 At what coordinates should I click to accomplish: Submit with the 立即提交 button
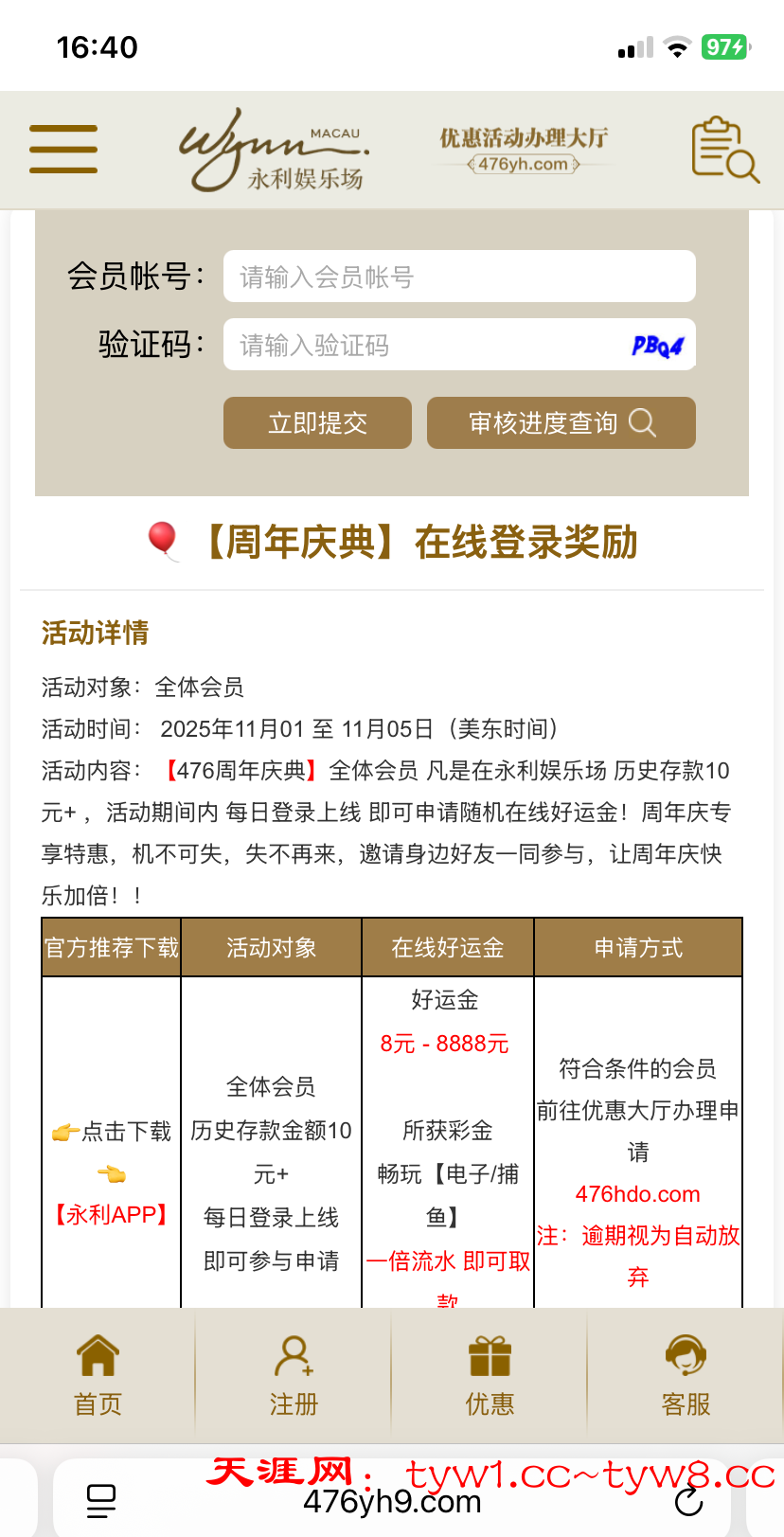(317, 422)
